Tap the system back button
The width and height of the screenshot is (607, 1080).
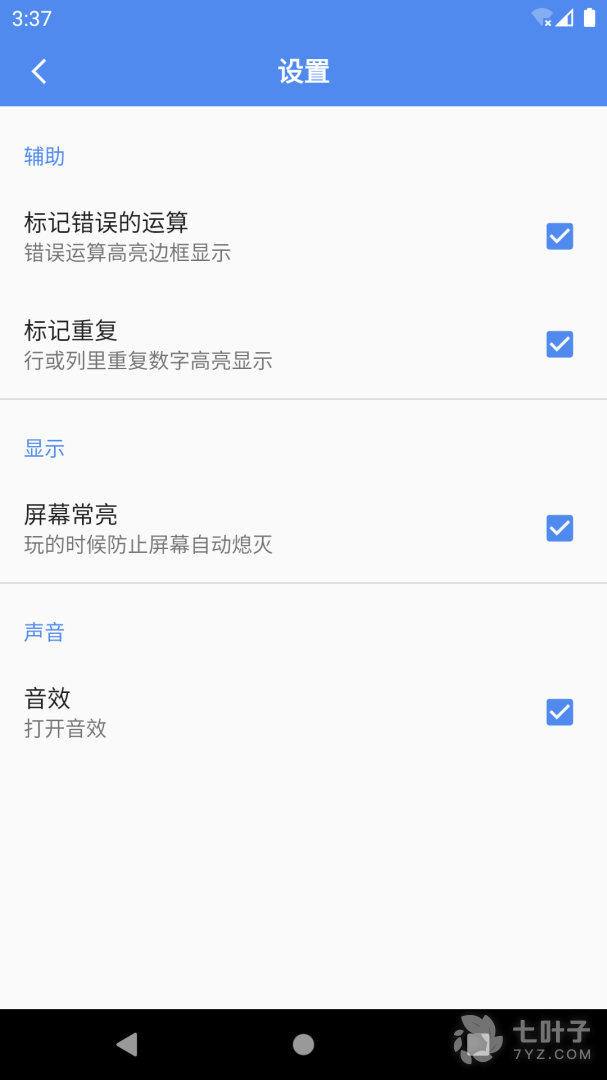click(127, 1045)
